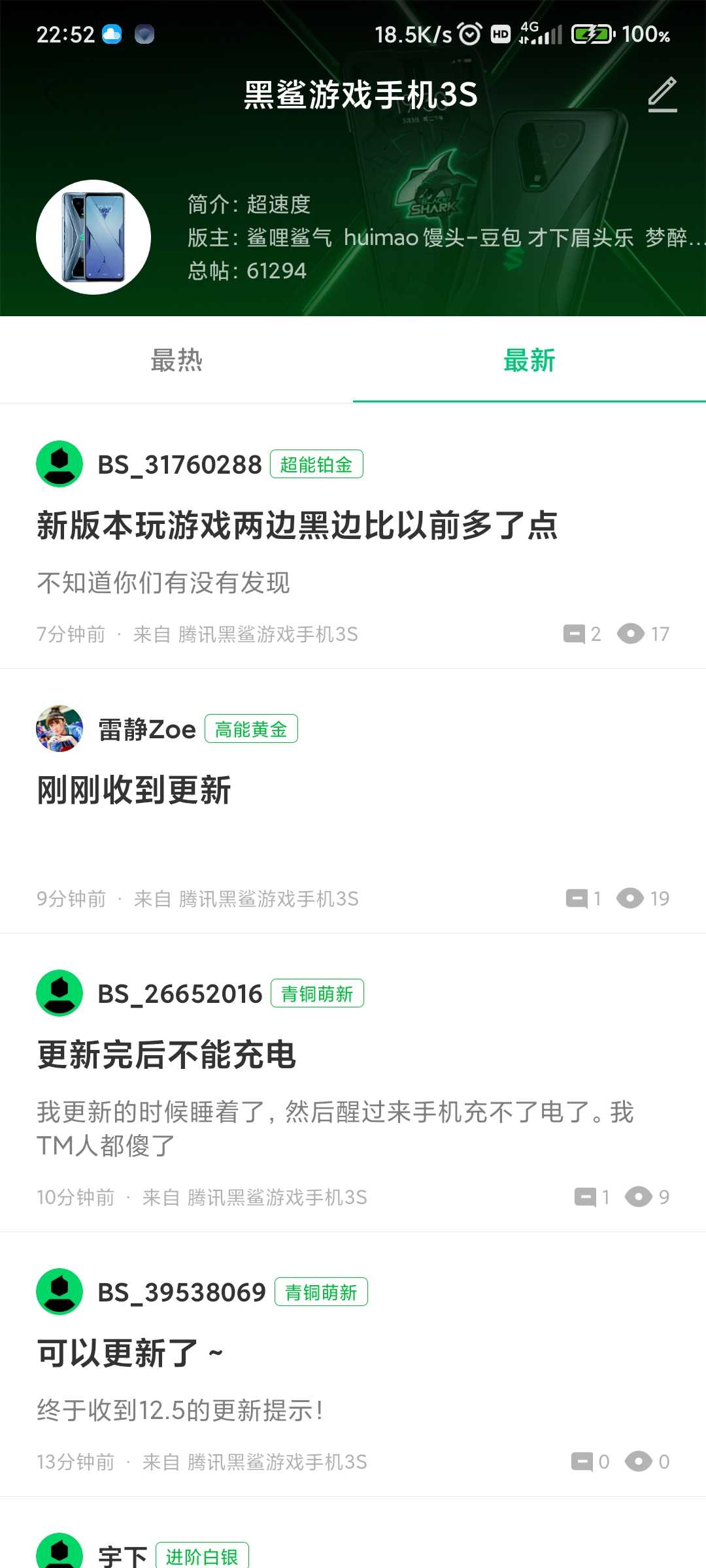Image resolution: width=706 pixels, height=1568 pixels.
Task: Tap the pencil icon to write a post
Action: coord(662,95)
